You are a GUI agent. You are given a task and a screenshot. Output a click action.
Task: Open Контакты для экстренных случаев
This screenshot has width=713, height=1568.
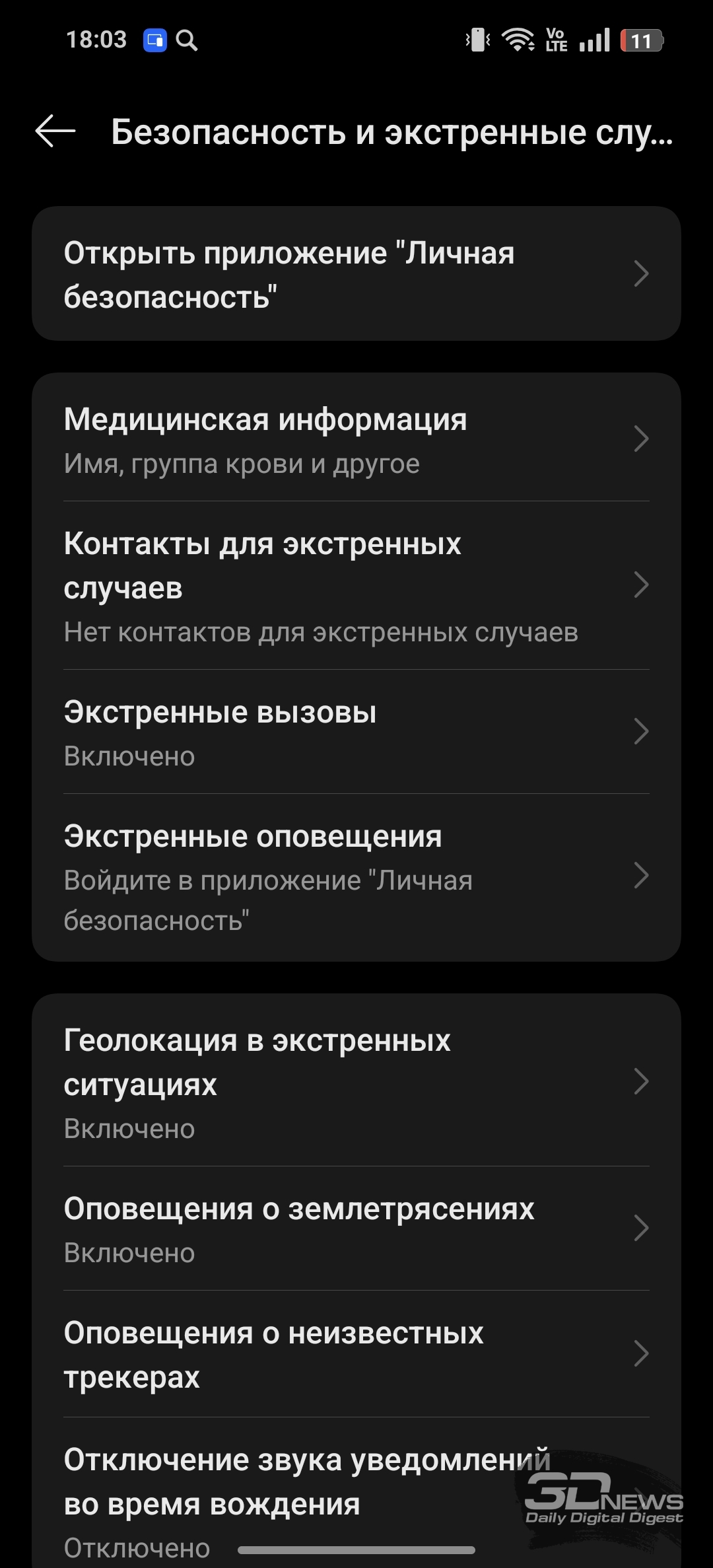tap(356, 586)
